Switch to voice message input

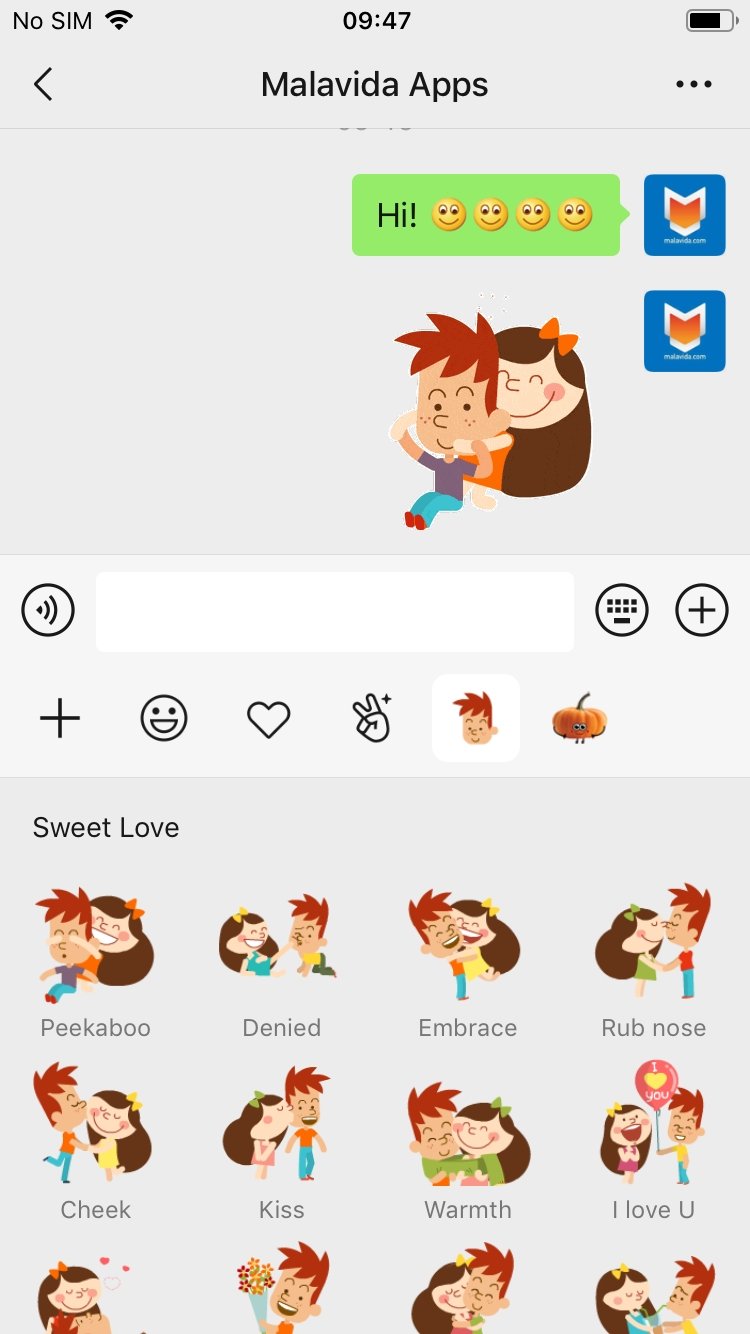[48, 609]
